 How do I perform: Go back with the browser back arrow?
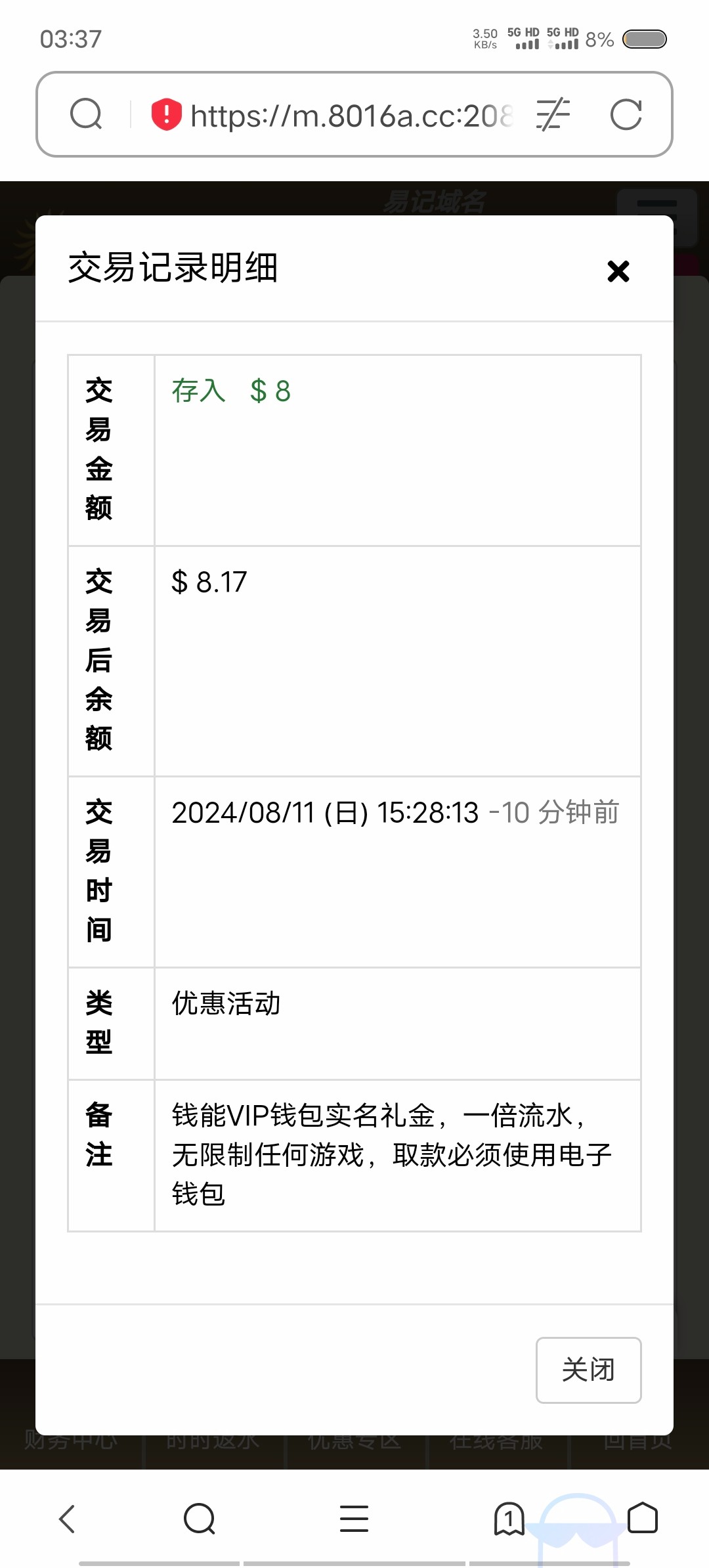coord(67,1518)
